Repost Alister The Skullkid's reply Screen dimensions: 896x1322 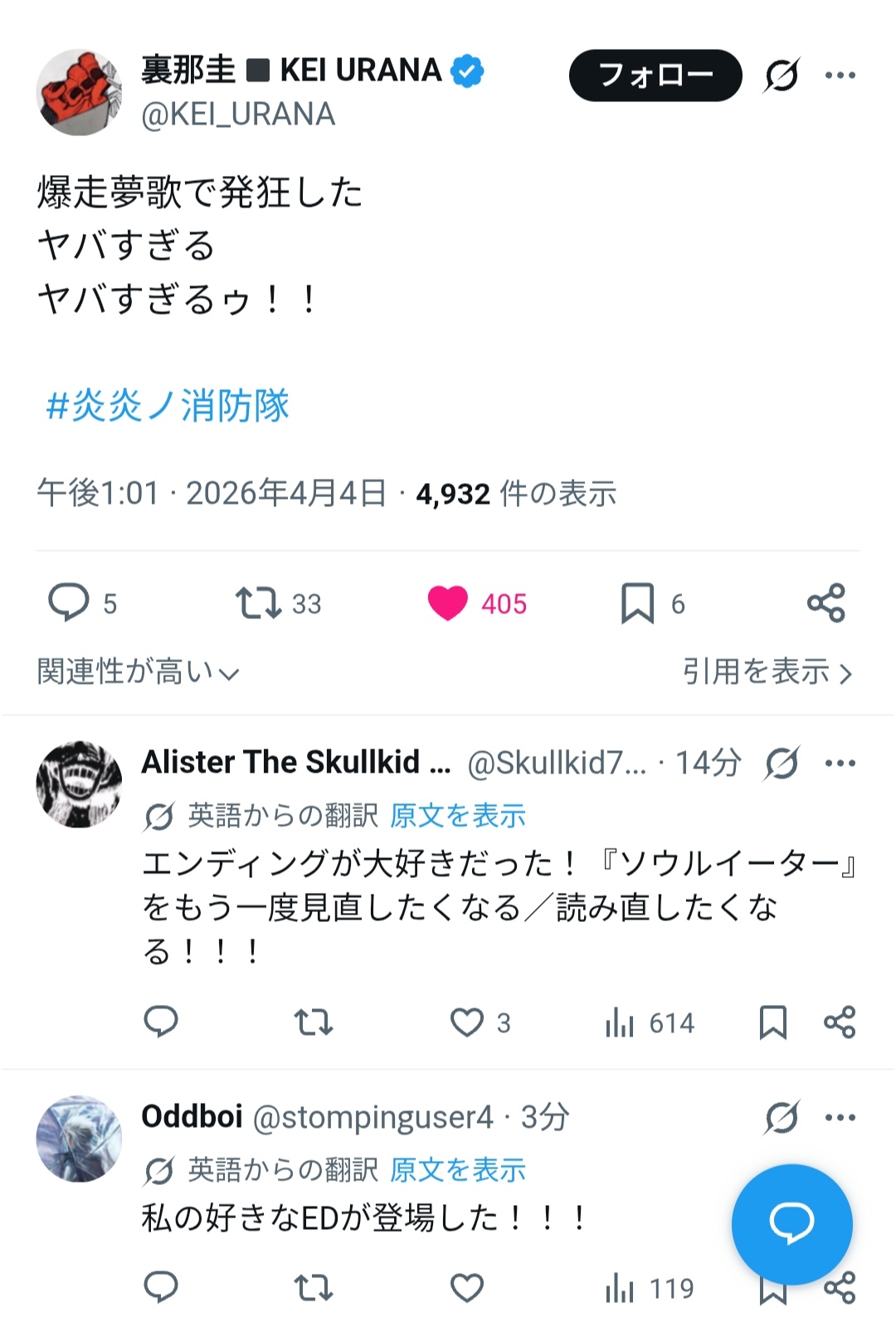[x=314, y=1022]
